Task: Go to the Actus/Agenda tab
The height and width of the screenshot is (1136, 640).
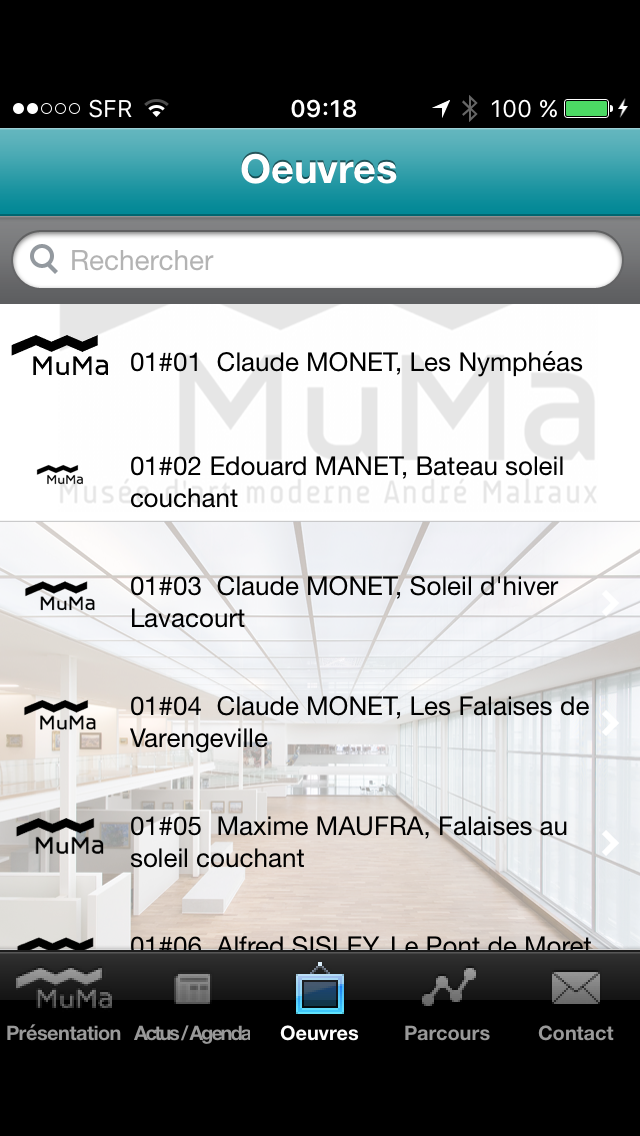Action: tap(192, 1006)
